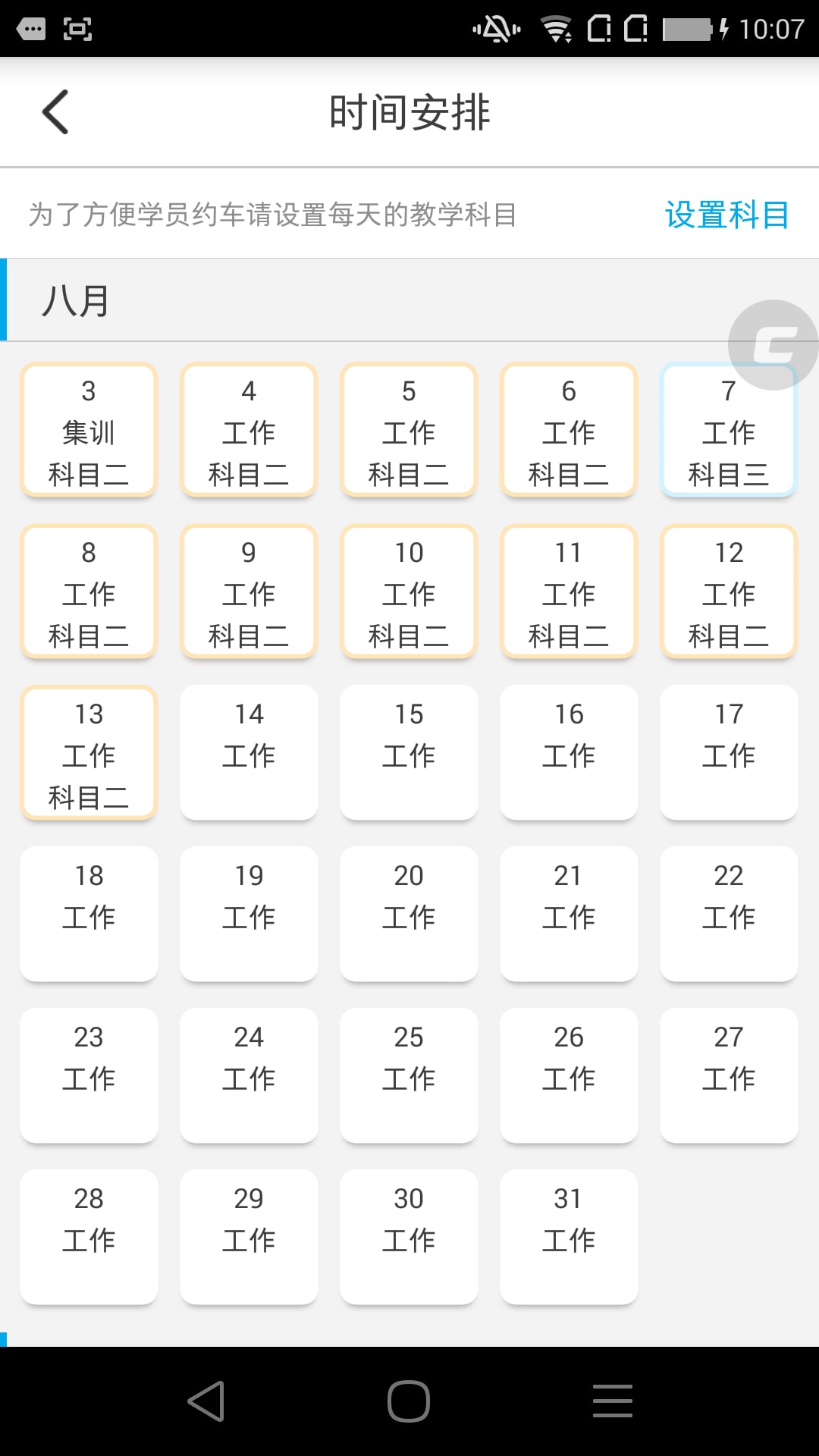
Task: Select the August 13 科目二 card
Action: (89, 753)
